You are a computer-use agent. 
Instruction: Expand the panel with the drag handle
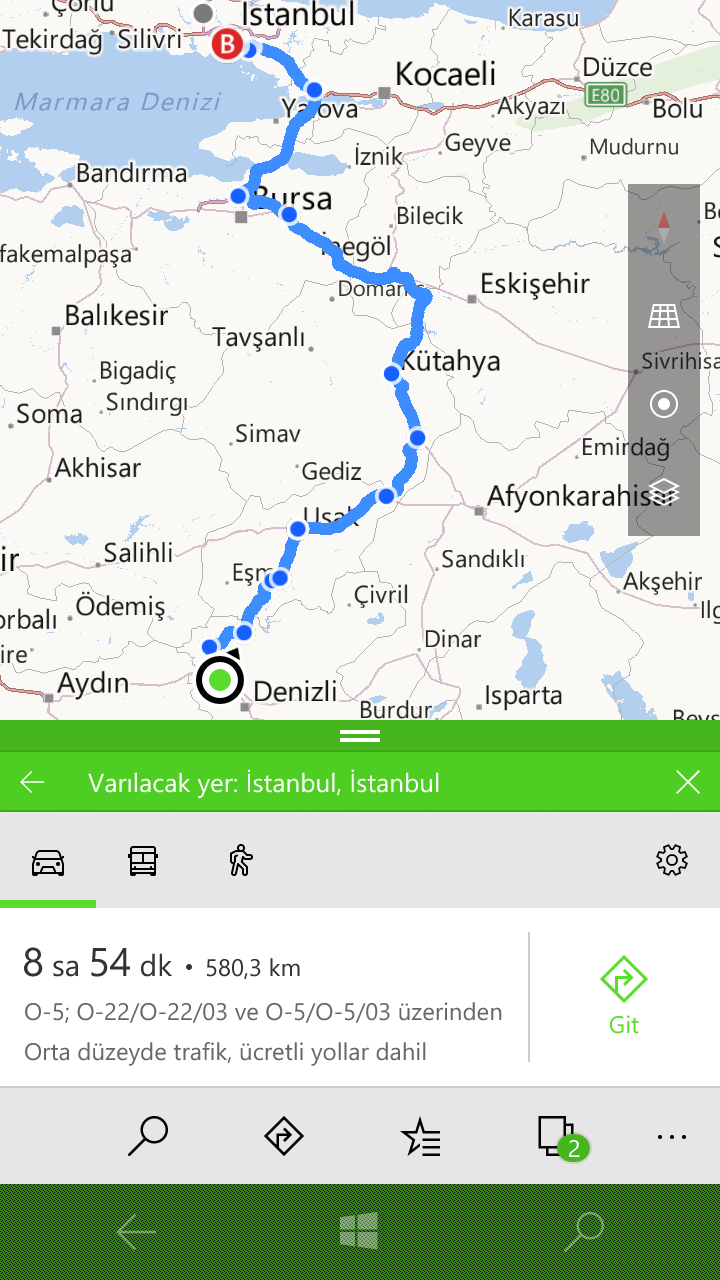click(x=360, y=736)
